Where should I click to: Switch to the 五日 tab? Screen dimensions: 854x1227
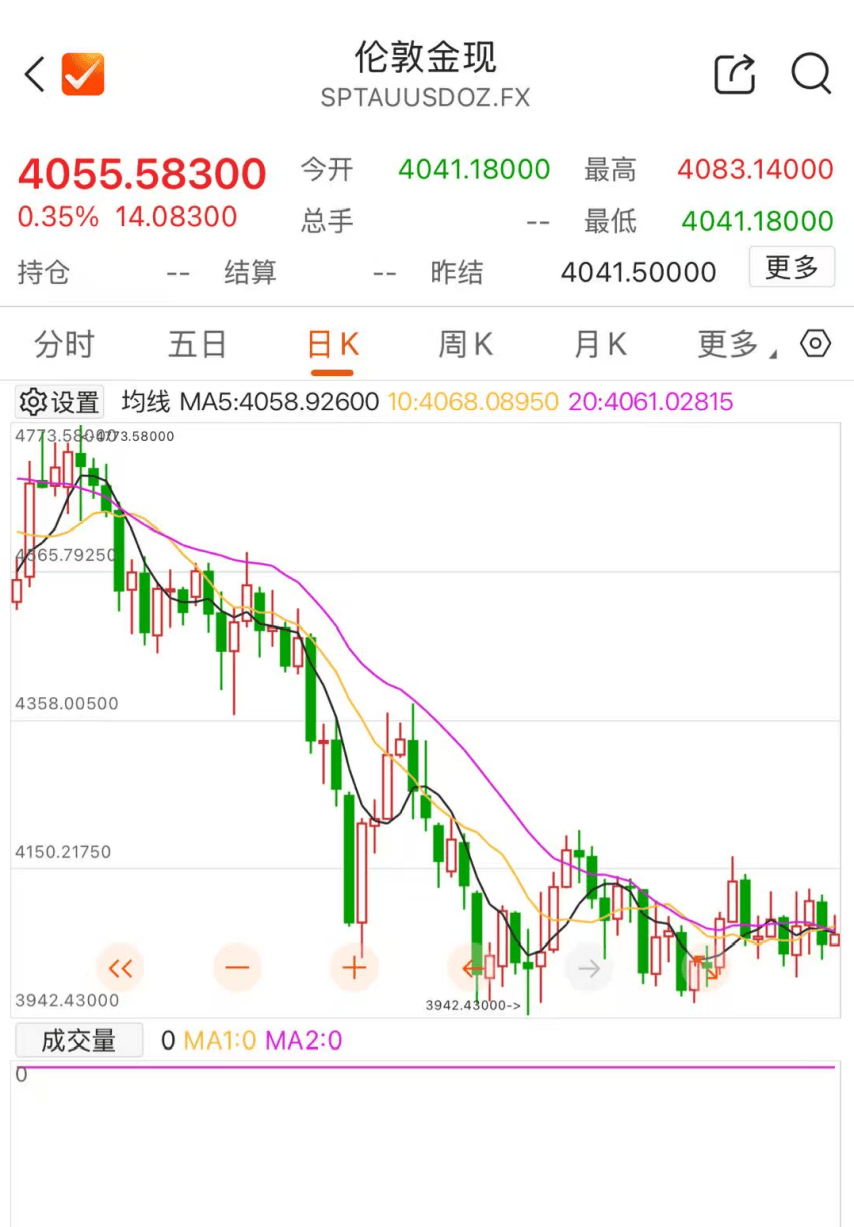pos(198,345)
